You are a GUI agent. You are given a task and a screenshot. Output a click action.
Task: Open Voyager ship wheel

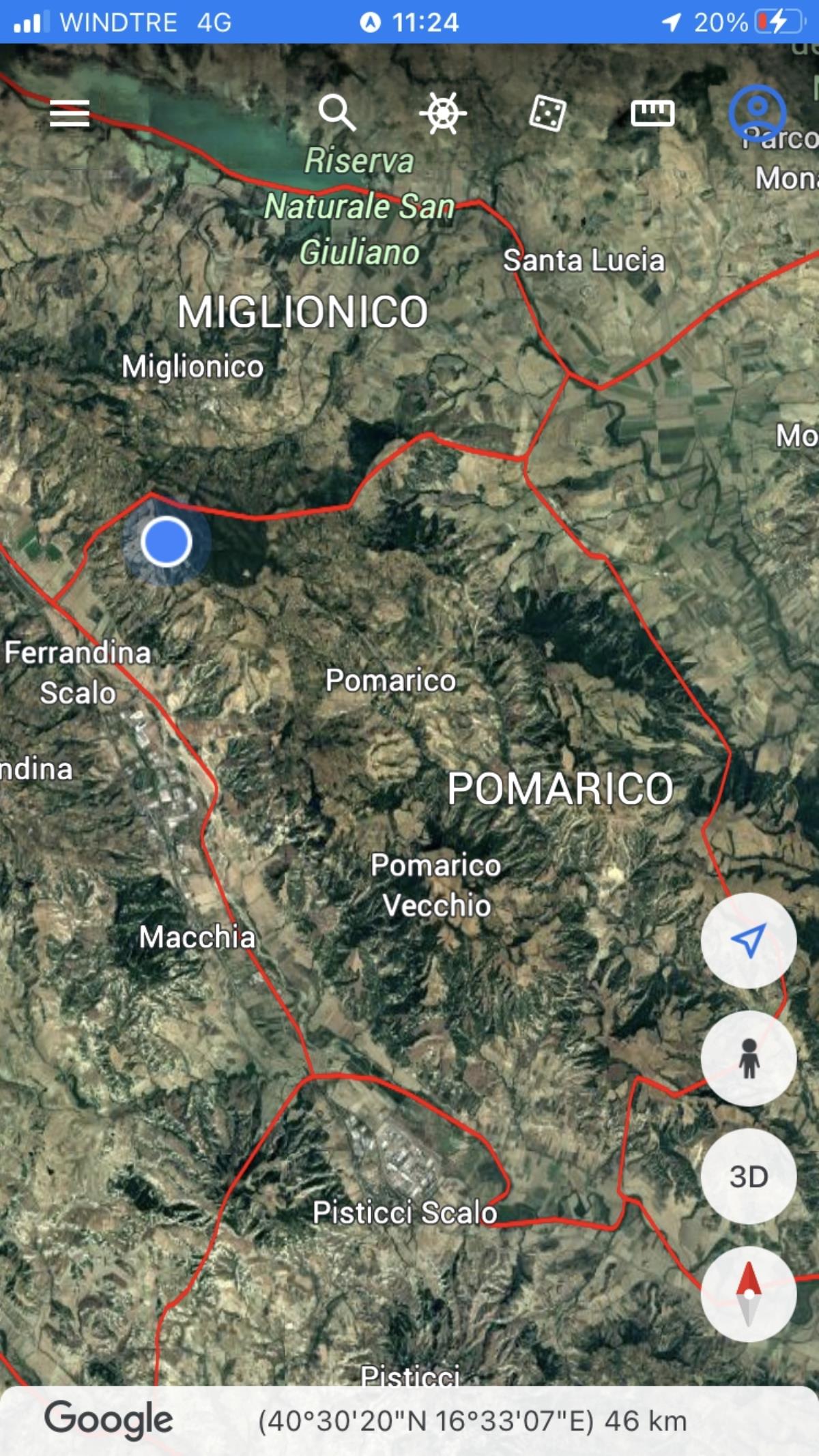[x=443, y=113]
